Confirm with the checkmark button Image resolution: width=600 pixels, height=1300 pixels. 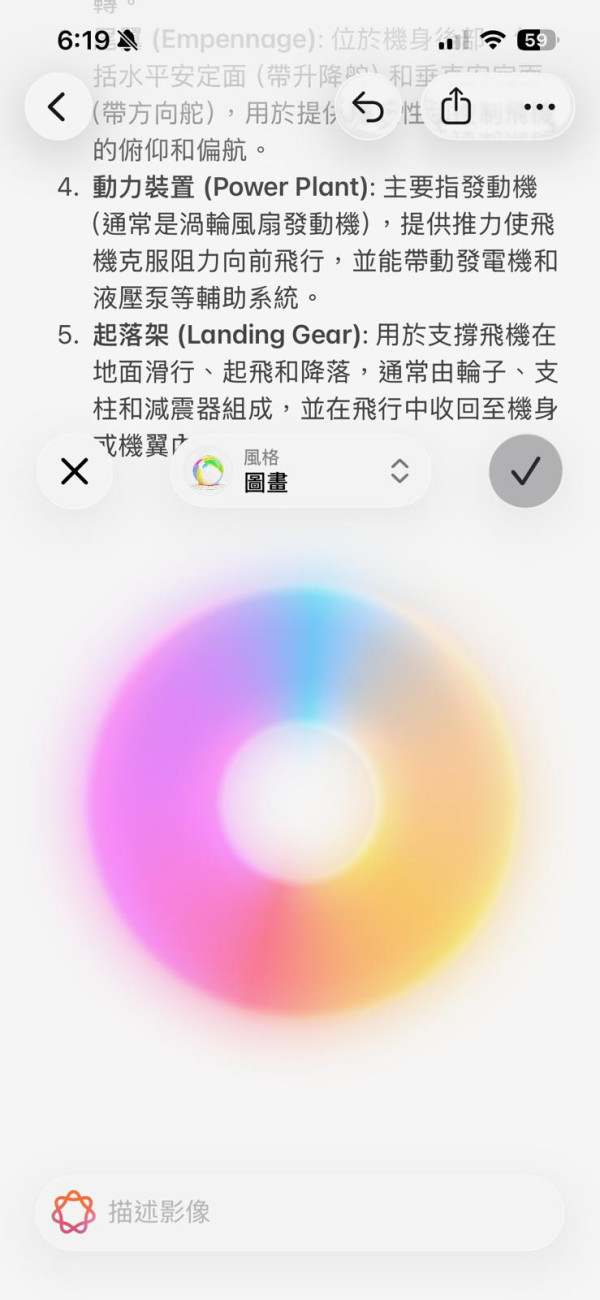[525, 471]
